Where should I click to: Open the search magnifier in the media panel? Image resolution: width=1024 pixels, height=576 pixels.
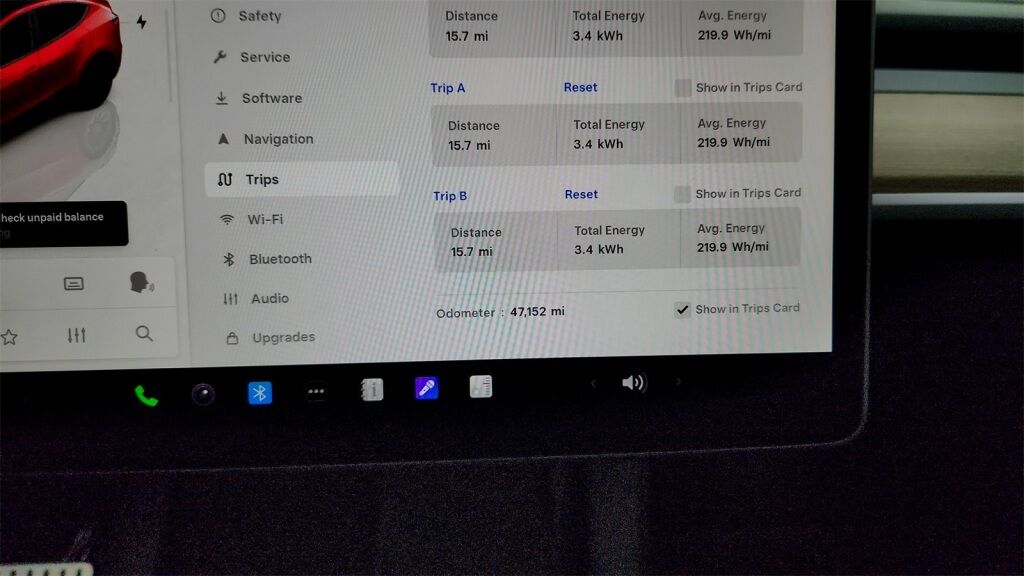pyautogui.click(x=144, y=334)
